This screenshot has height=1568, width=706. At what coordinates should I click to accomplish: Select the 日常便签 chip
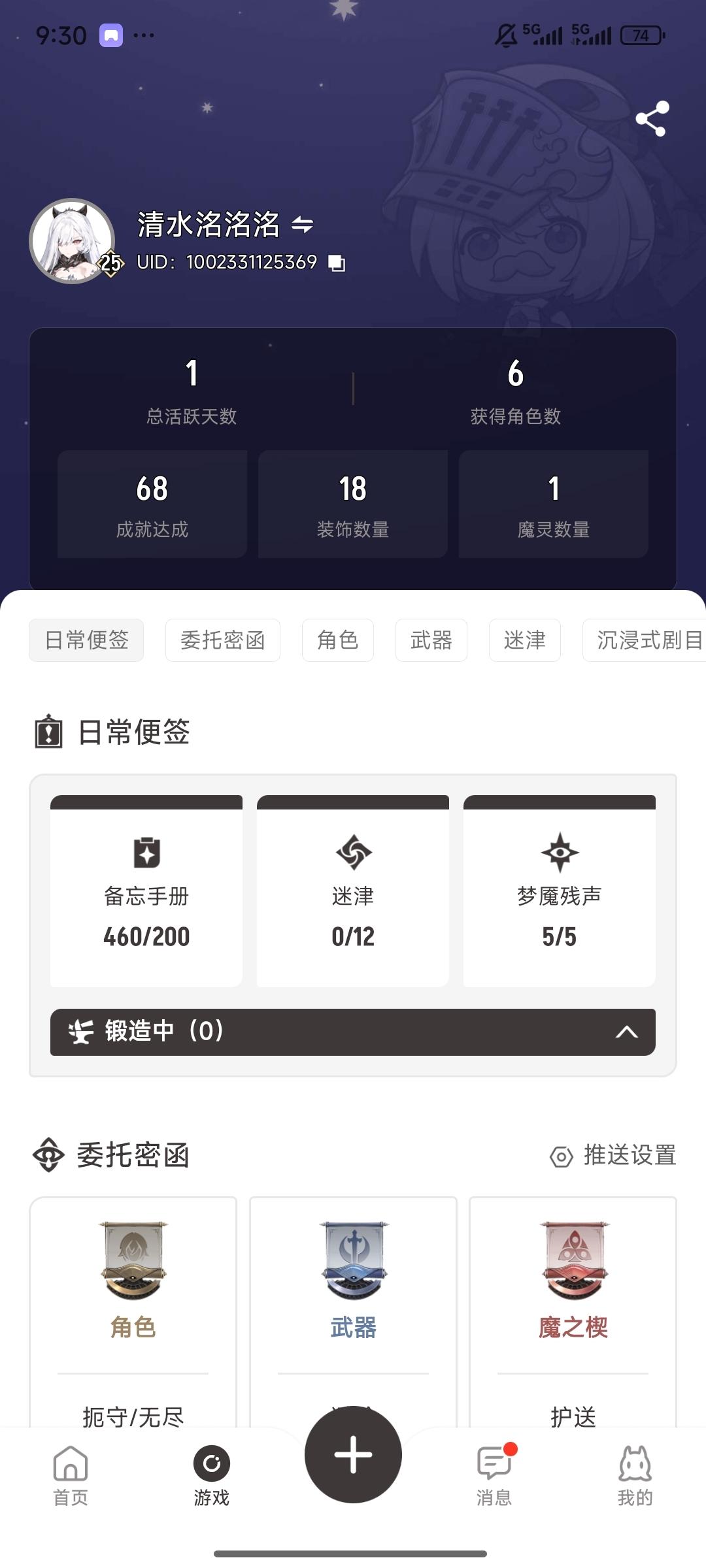[x=86, y=640]
